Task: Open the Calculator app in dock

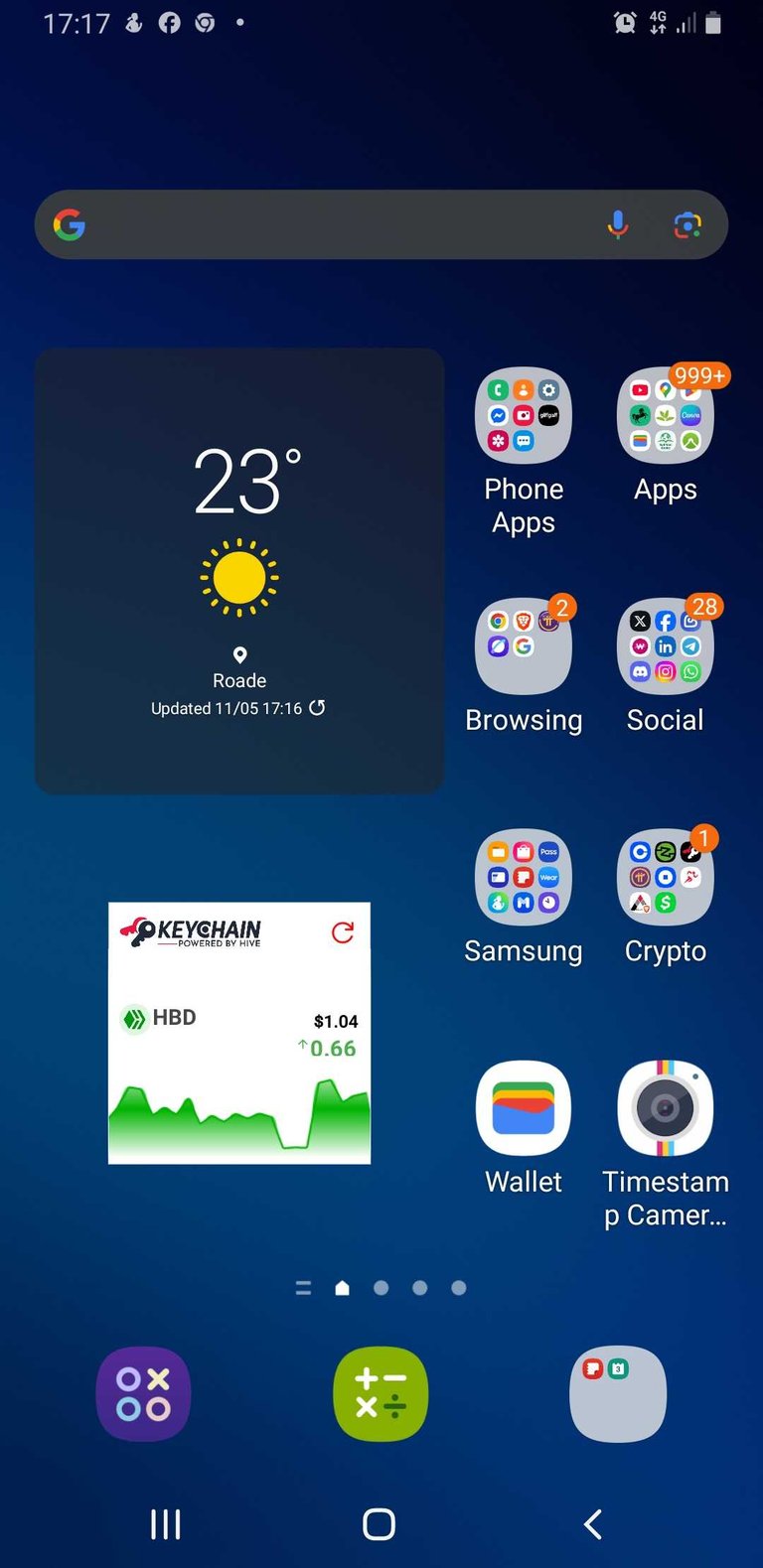Action: click(x=381, y=1393)
